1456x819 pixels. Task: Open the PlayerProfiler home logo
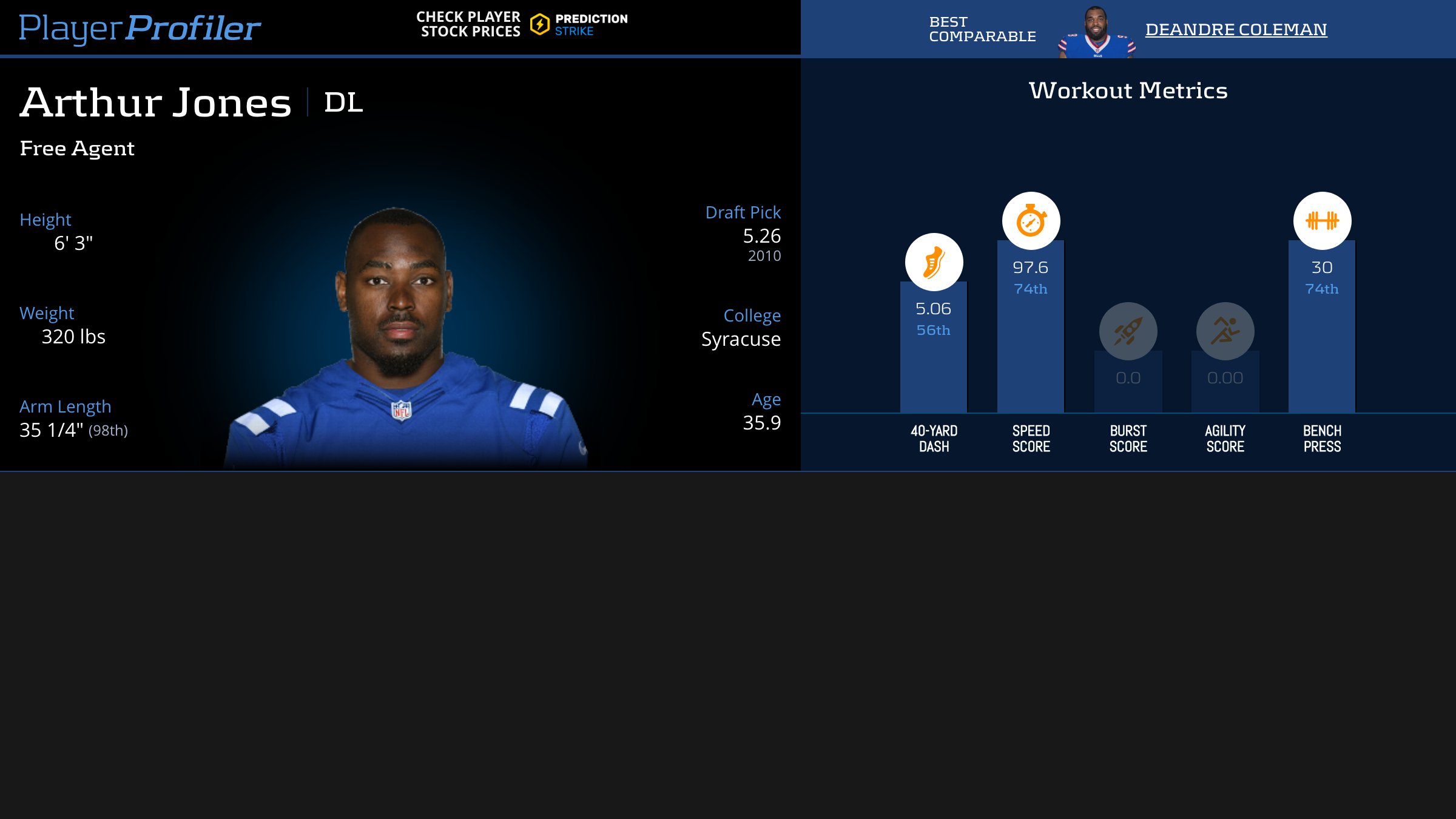(x=140, y=28)
